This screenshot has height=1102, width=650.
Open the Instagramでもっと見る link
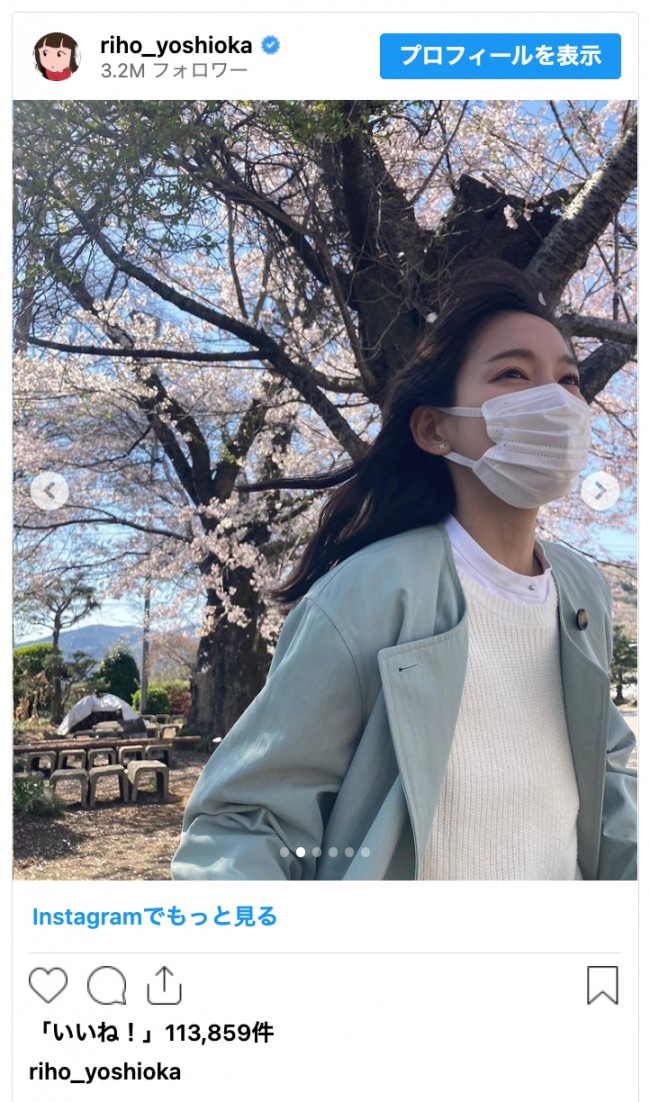(x=154, y=916)
